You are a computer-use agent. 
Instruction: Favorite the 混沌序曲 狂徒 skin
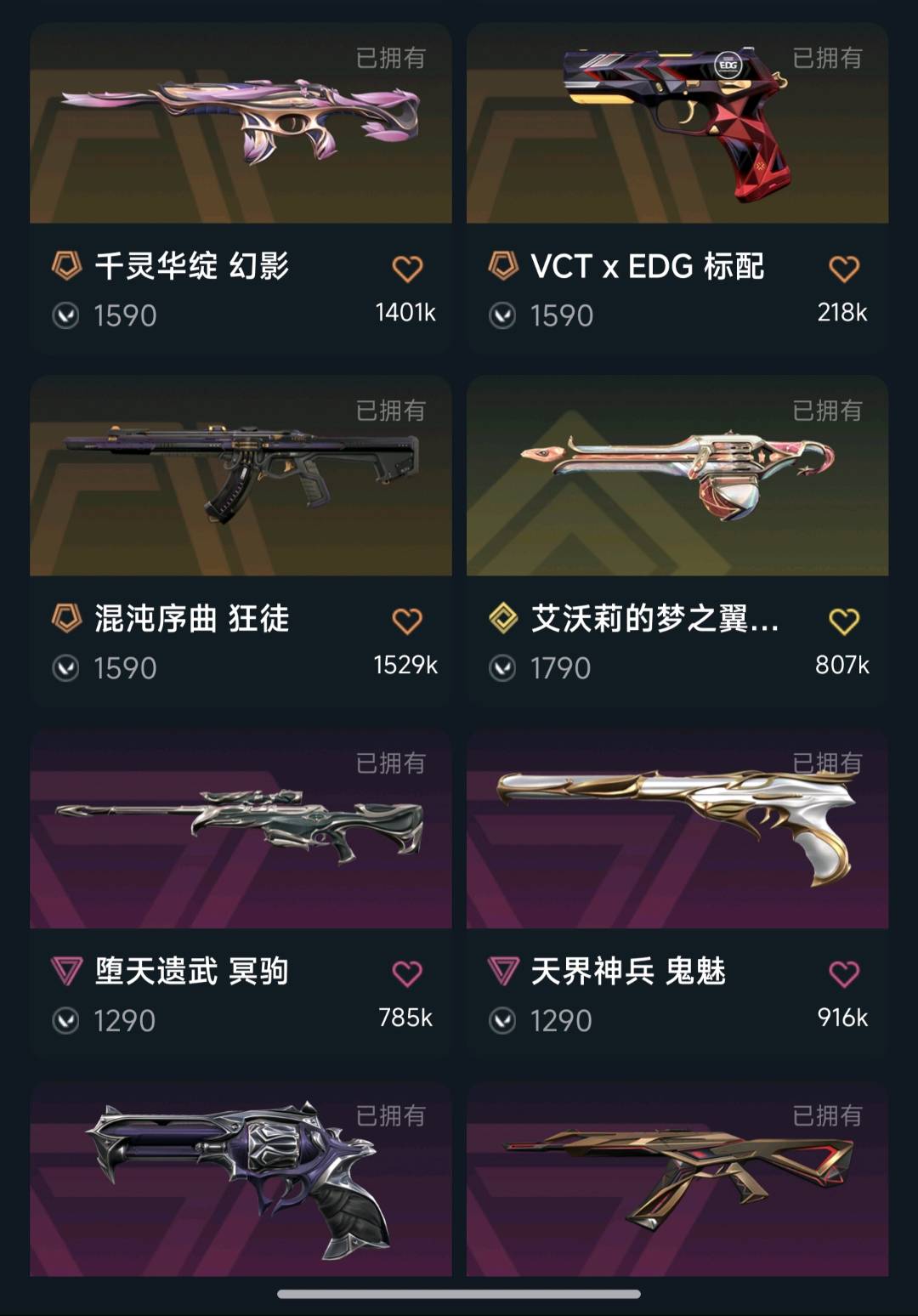(x=407, y=621)
